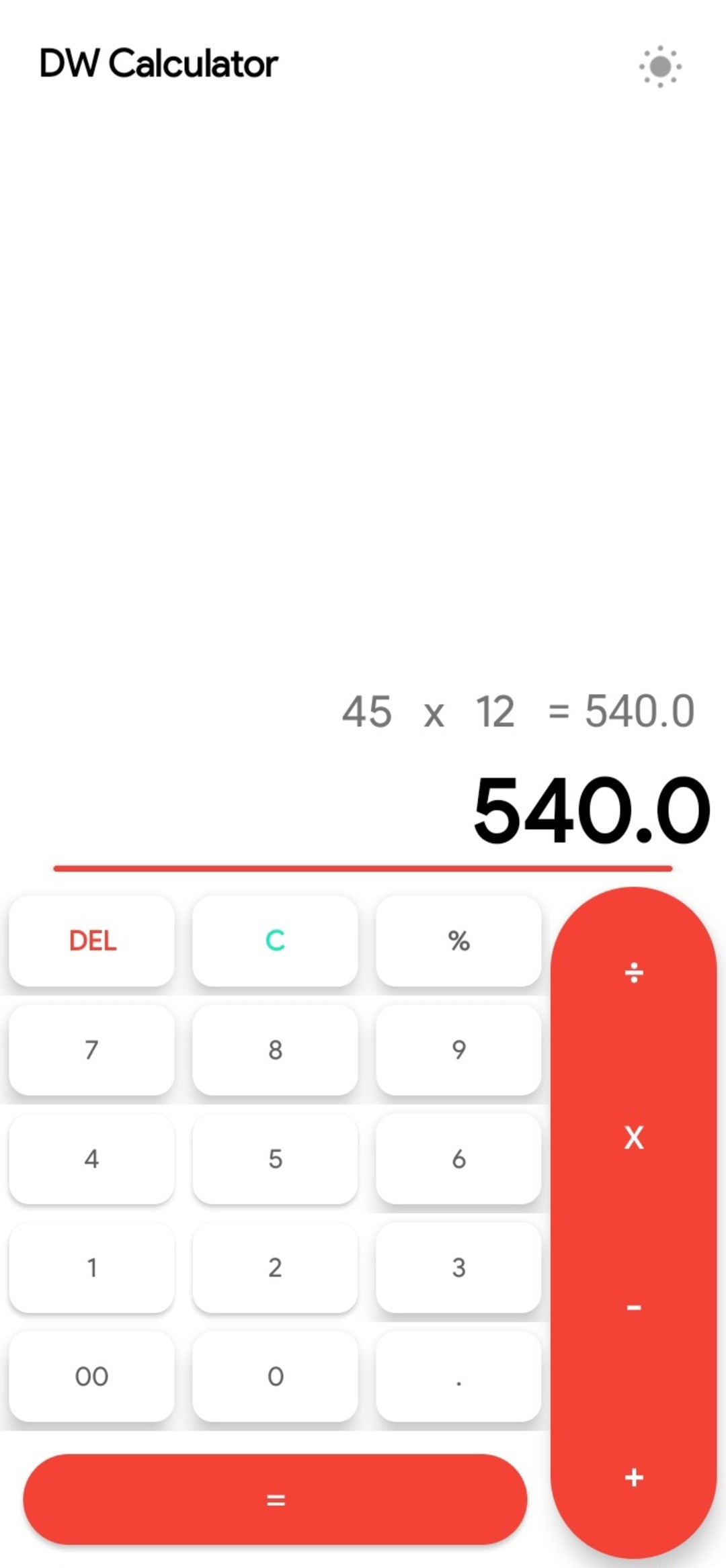Viewport: 726px width, 1568px height.
Task: Select the minus operator
Action: point(634,1307)
